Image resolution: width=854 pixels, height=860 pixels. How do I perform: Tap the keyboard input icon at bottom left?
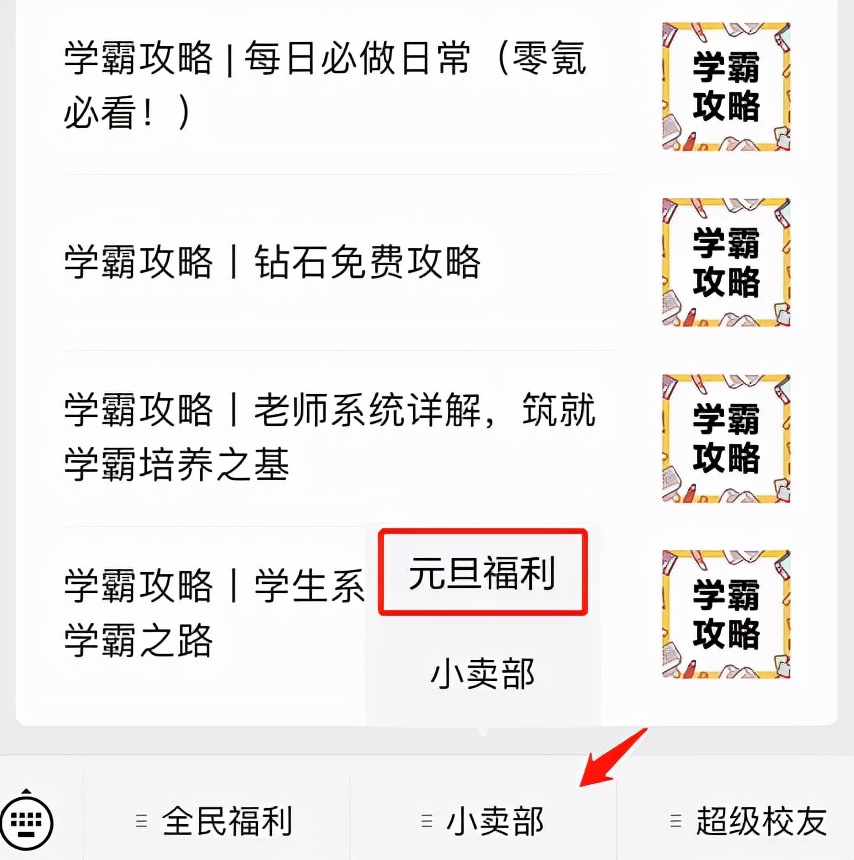coord(28,822)
